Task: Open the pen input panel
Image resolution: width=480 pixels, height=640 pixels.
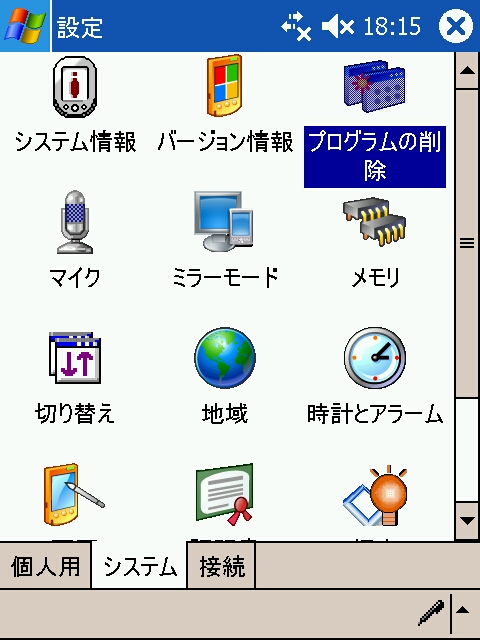Action: click(x=431, y=613)
